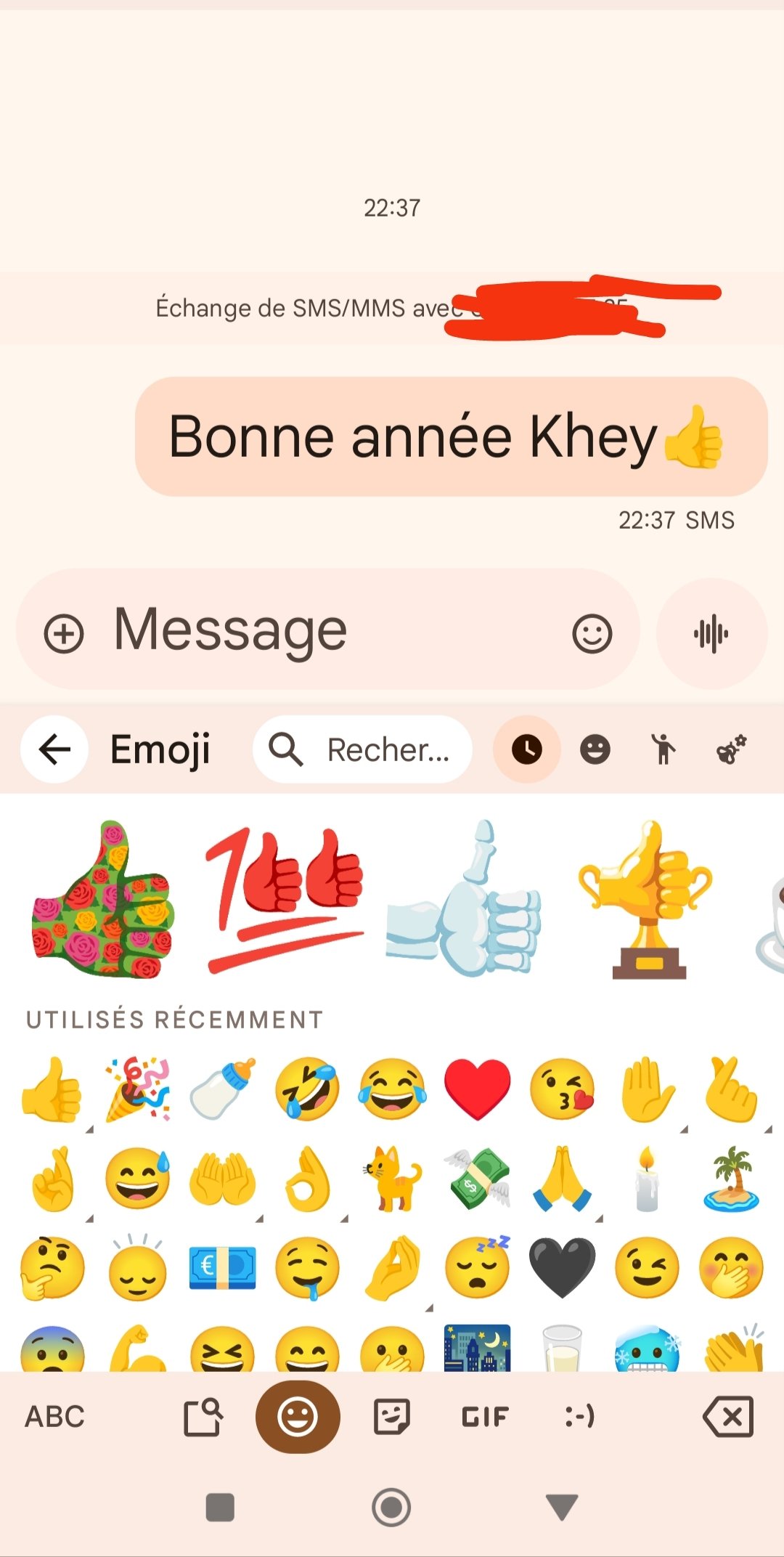
Task: Switch keyboard back to ABC letters
Action: [x=55, y=1417]
